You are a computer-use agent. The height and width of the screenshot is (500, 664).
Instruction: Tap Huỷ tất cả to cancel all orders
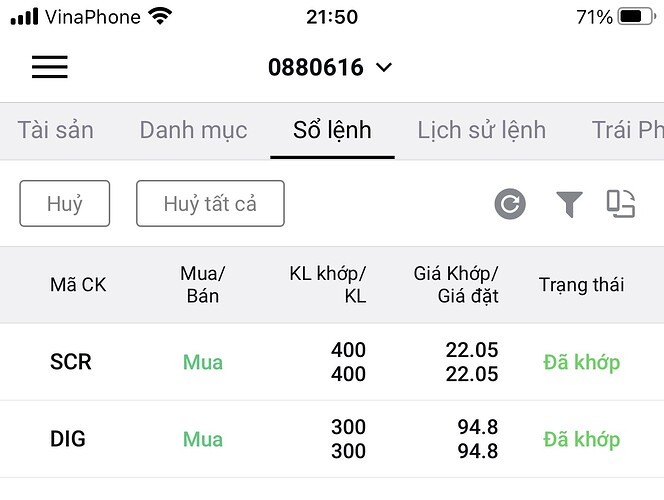[x=210, y=204]
